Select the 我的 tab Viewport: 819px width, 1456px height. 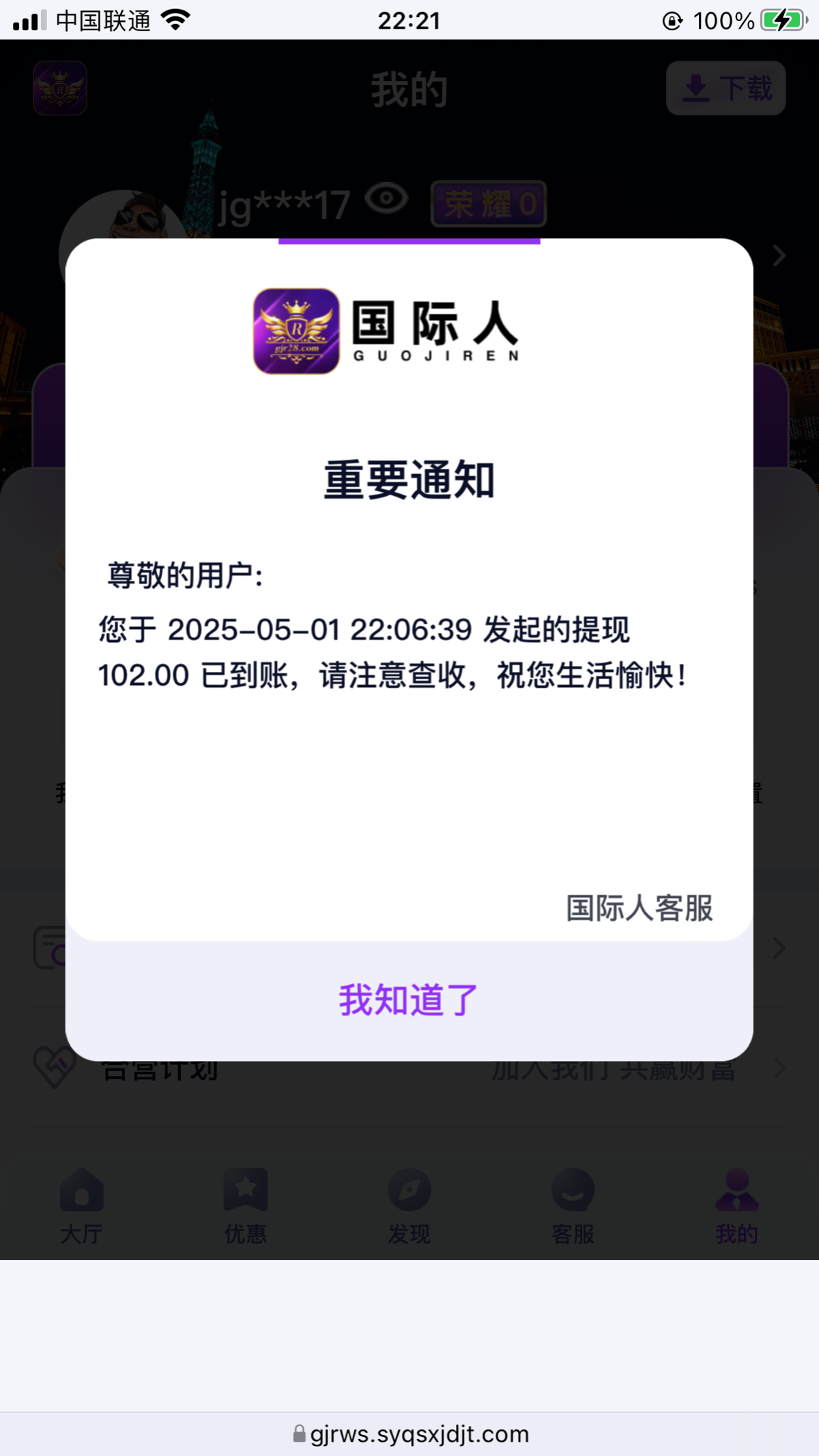coord(736,1205)
